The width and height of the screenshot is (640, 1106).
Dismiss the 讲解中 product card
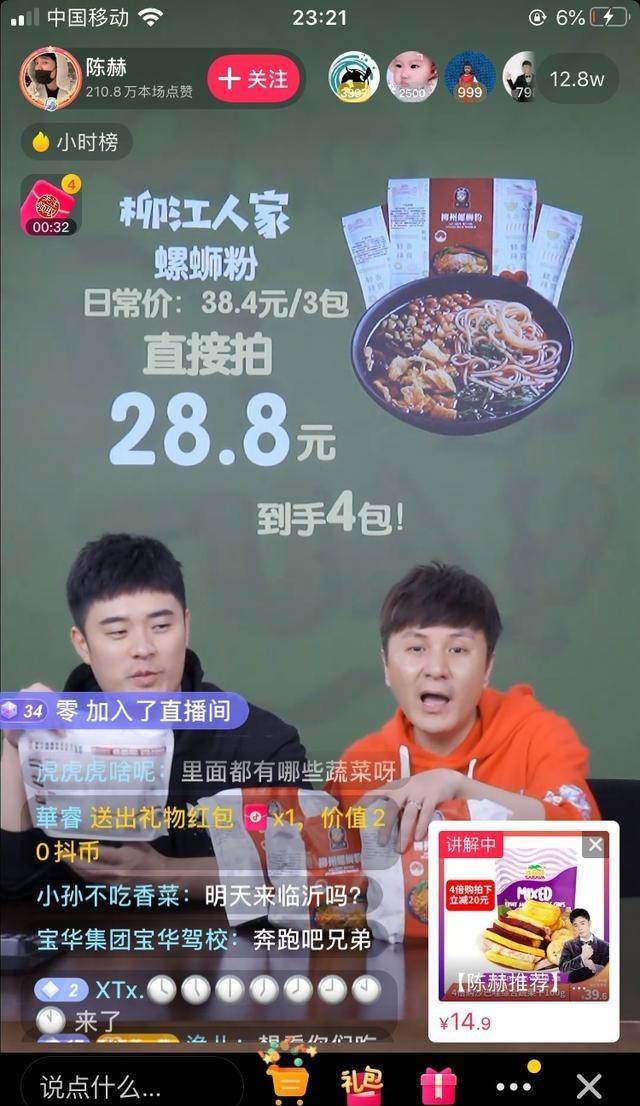[x=595, y=846]
